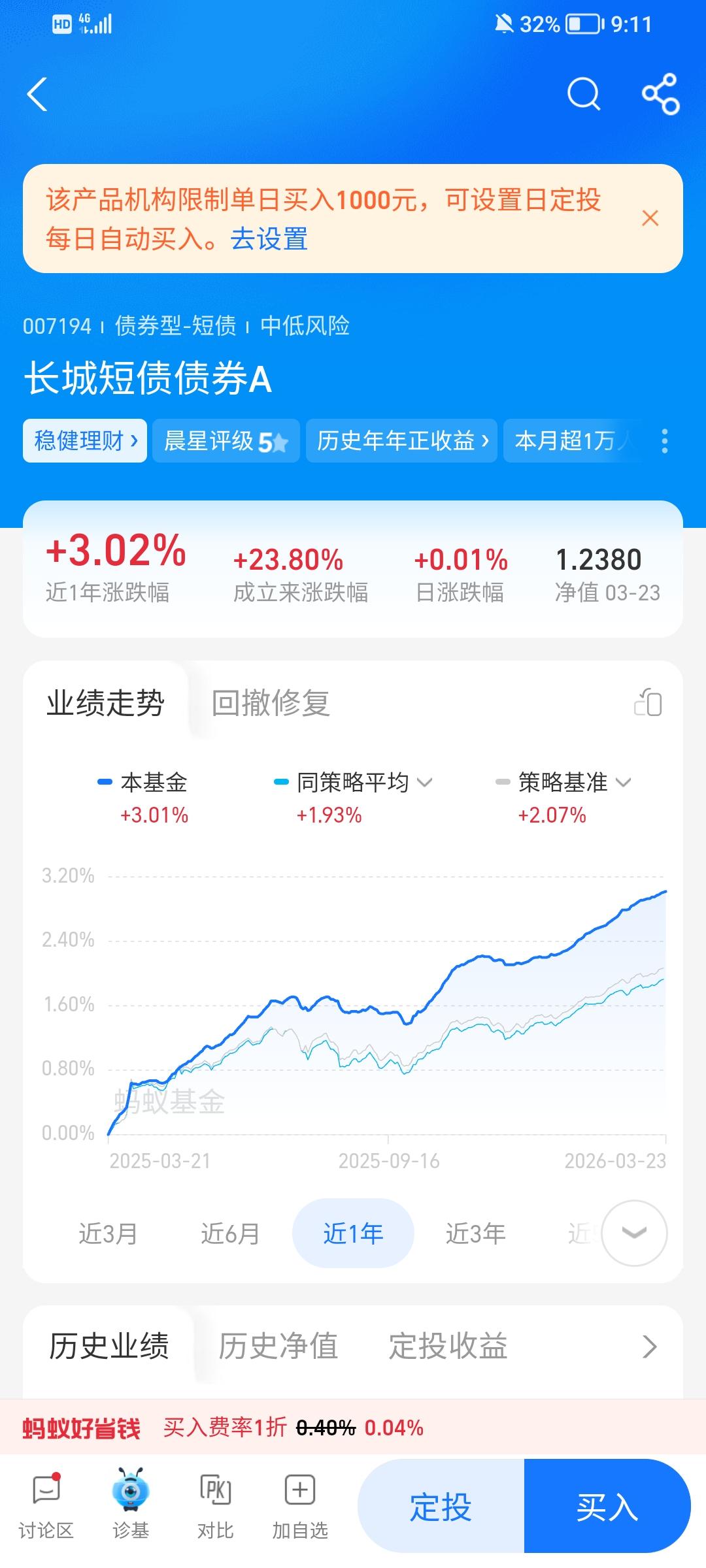Expand more time ranges with the chevron
This screenshot has width=706, height=1568.
632,1233
